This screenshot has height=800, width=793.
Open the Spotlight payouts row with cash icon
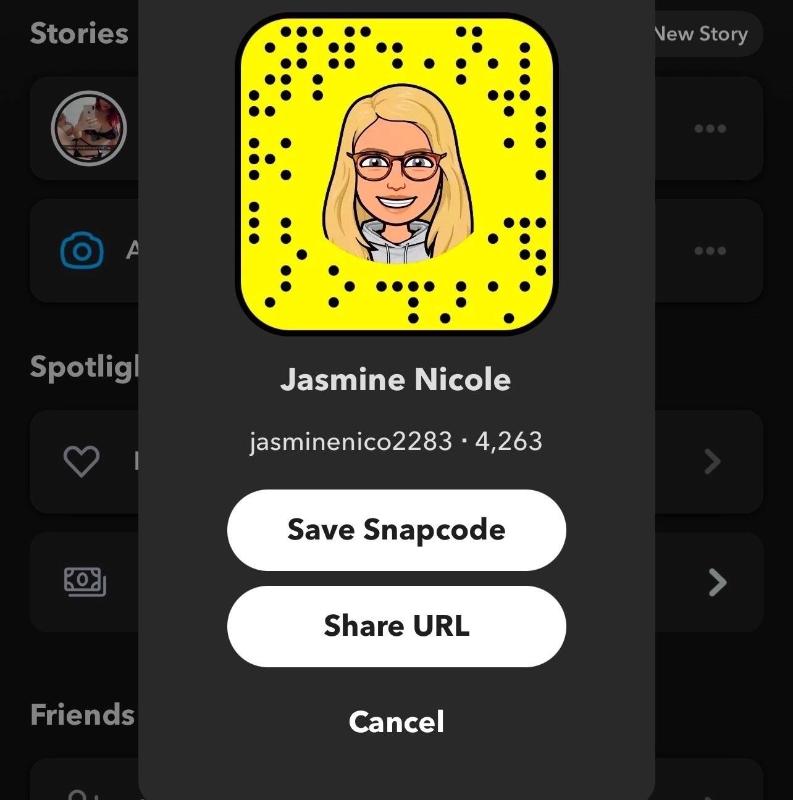[x=86, y=581]
